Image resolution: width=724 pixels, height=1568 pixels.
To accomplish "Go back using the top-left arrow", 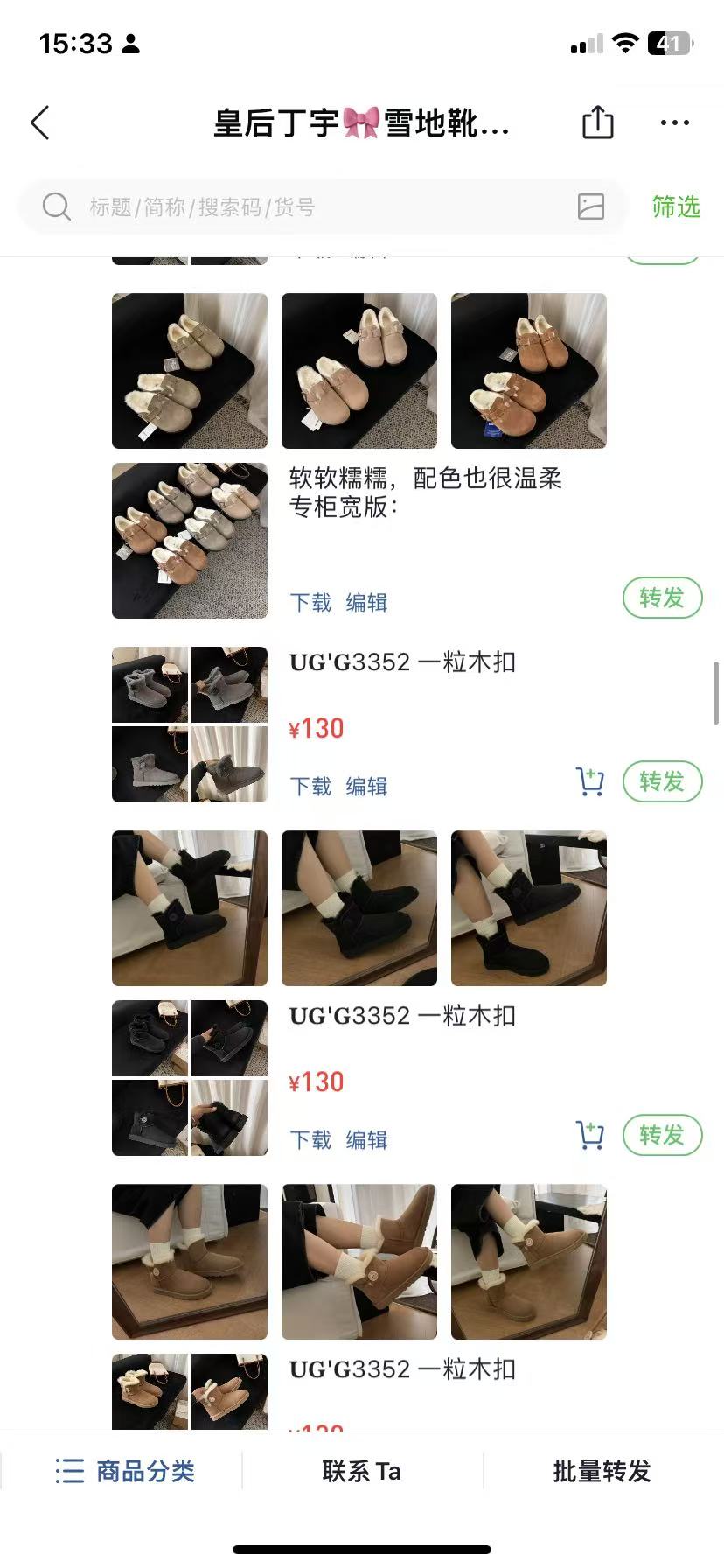I will coord(40,123).
